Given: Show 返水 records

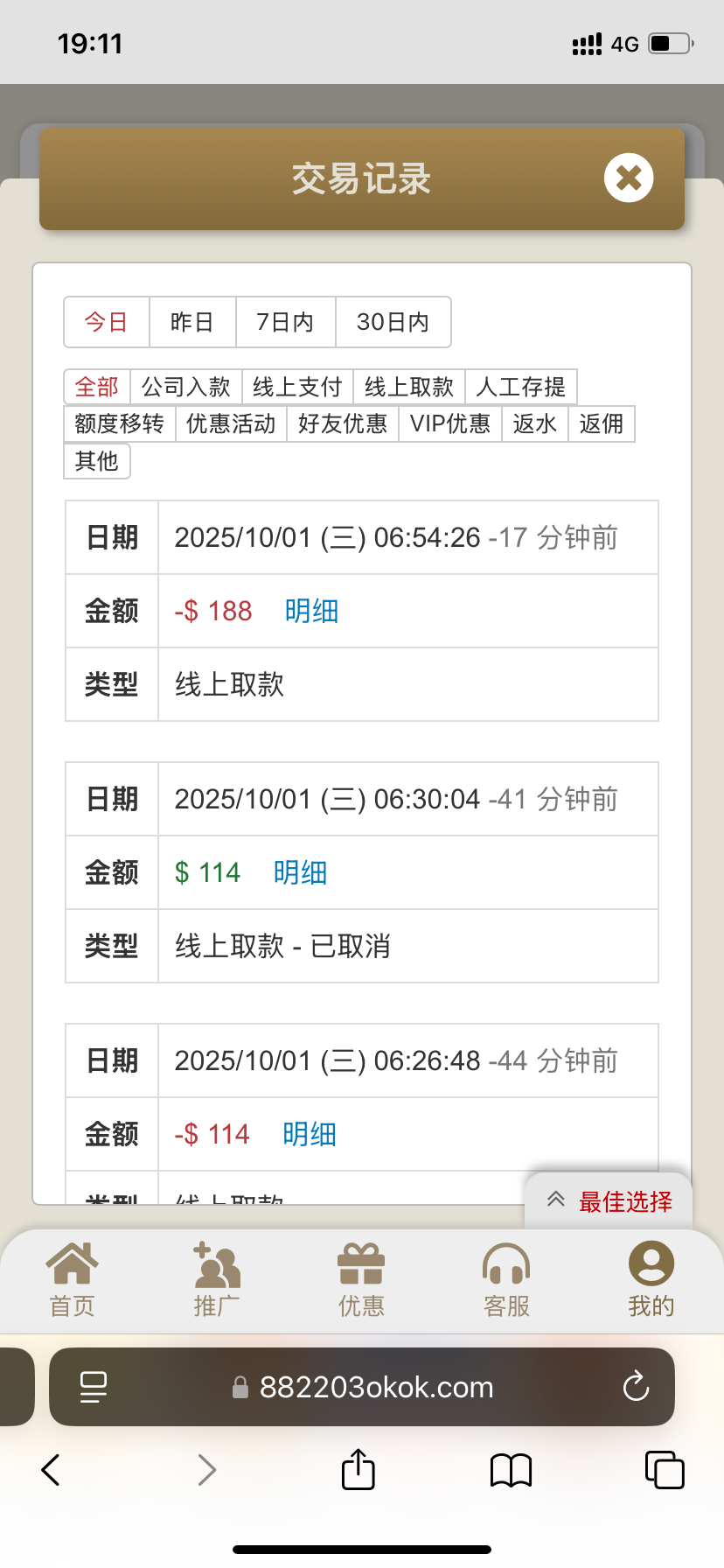Looking at the screenshot, I should (535, 423).
